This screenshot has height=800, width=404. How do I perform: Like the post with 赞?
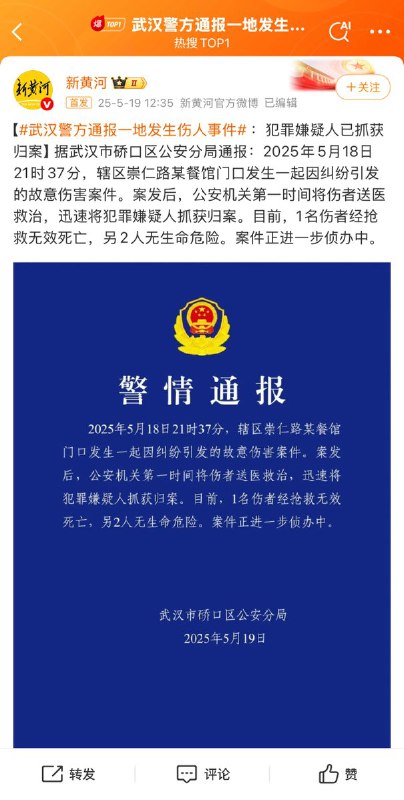click(338, 774)
